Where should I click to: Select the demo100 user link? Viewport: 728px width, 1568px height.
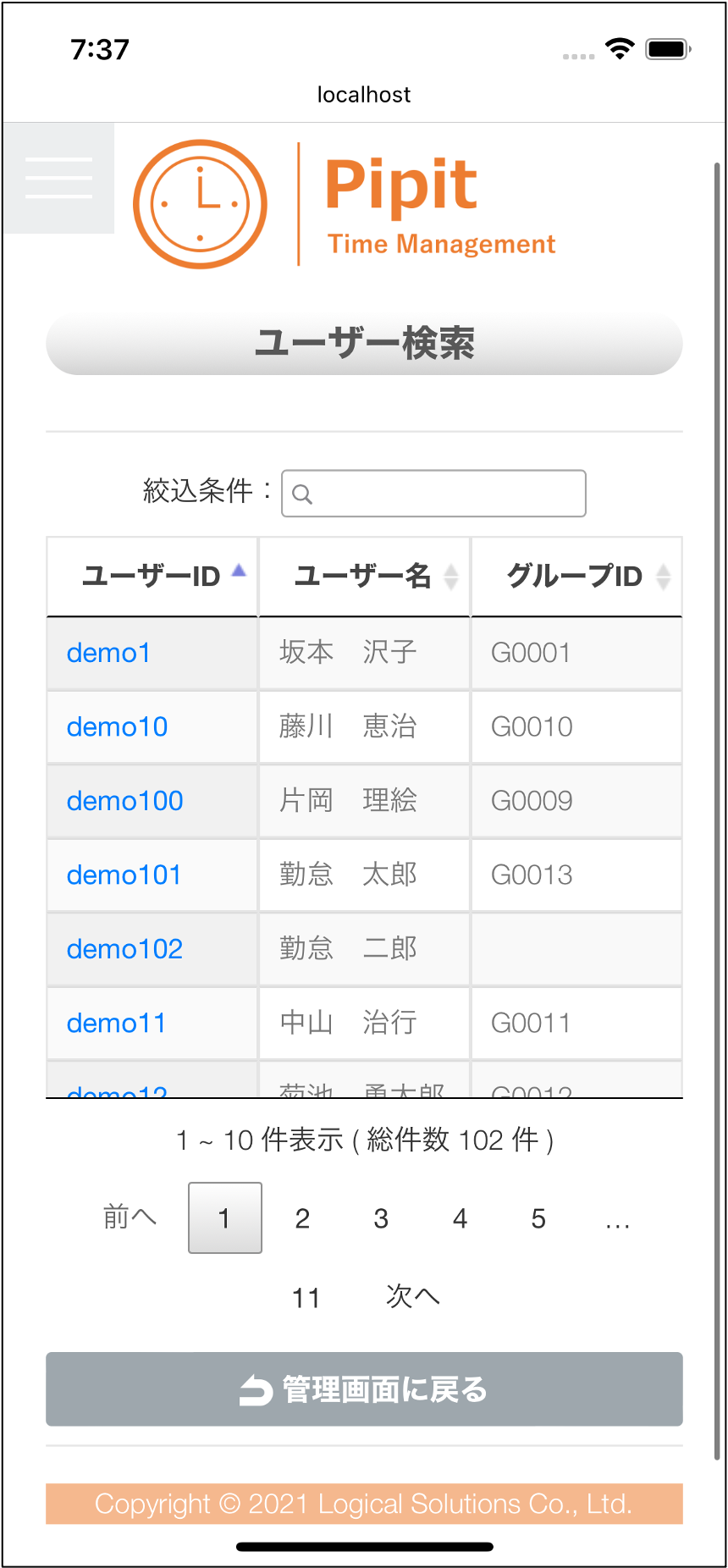124,801
